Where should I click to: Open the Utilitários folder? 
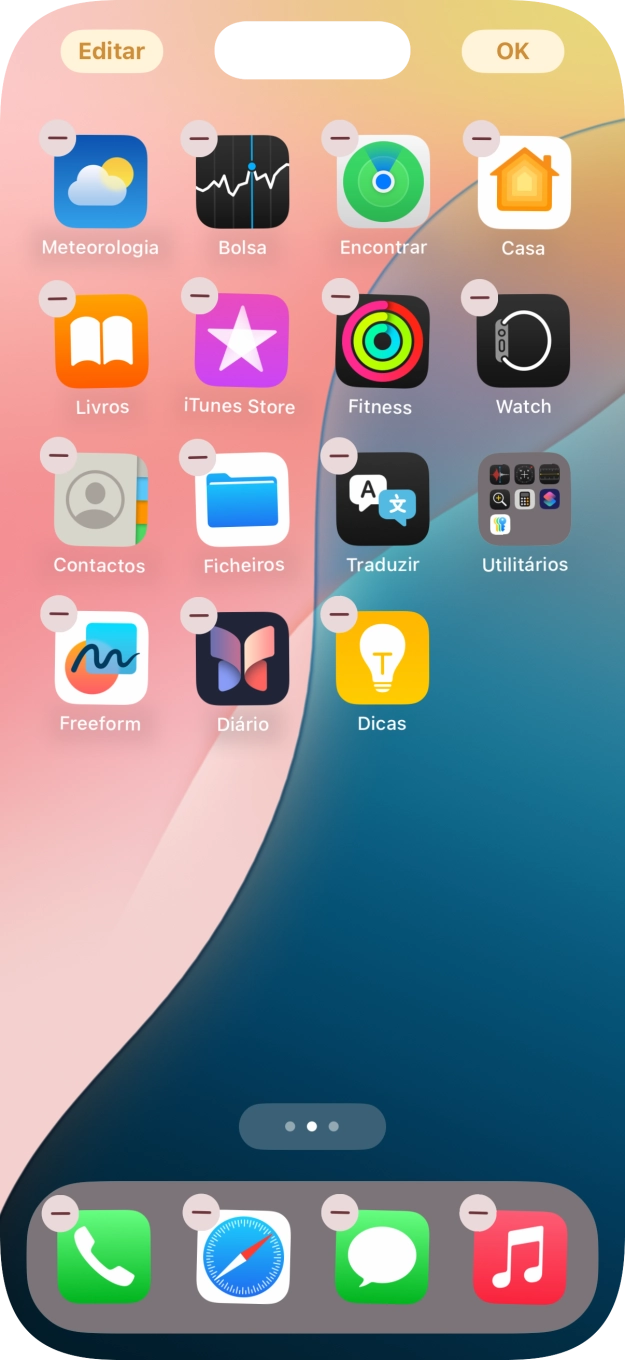point(524,499)
